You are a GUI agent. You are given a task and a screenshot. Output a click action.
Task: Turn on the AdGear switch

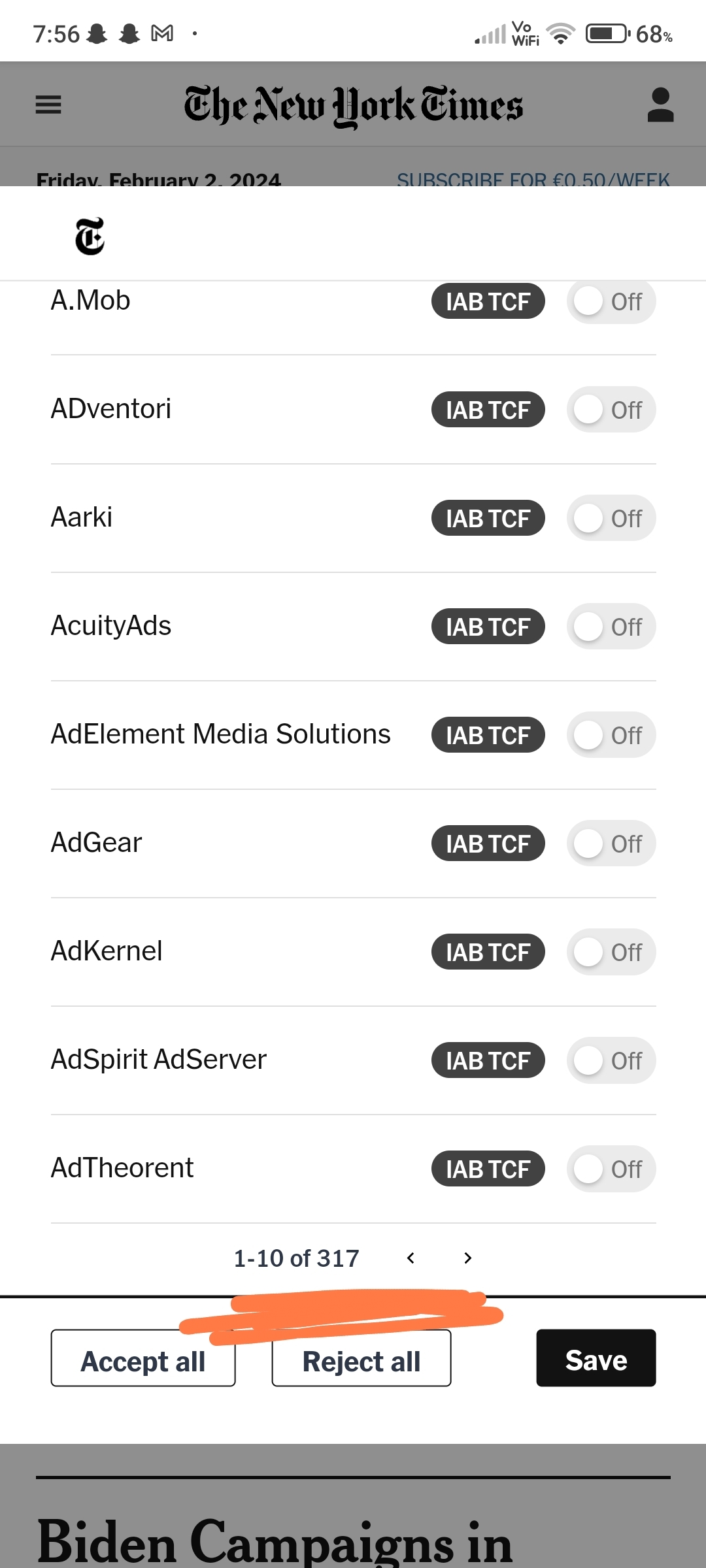click(x=611, y=843)
